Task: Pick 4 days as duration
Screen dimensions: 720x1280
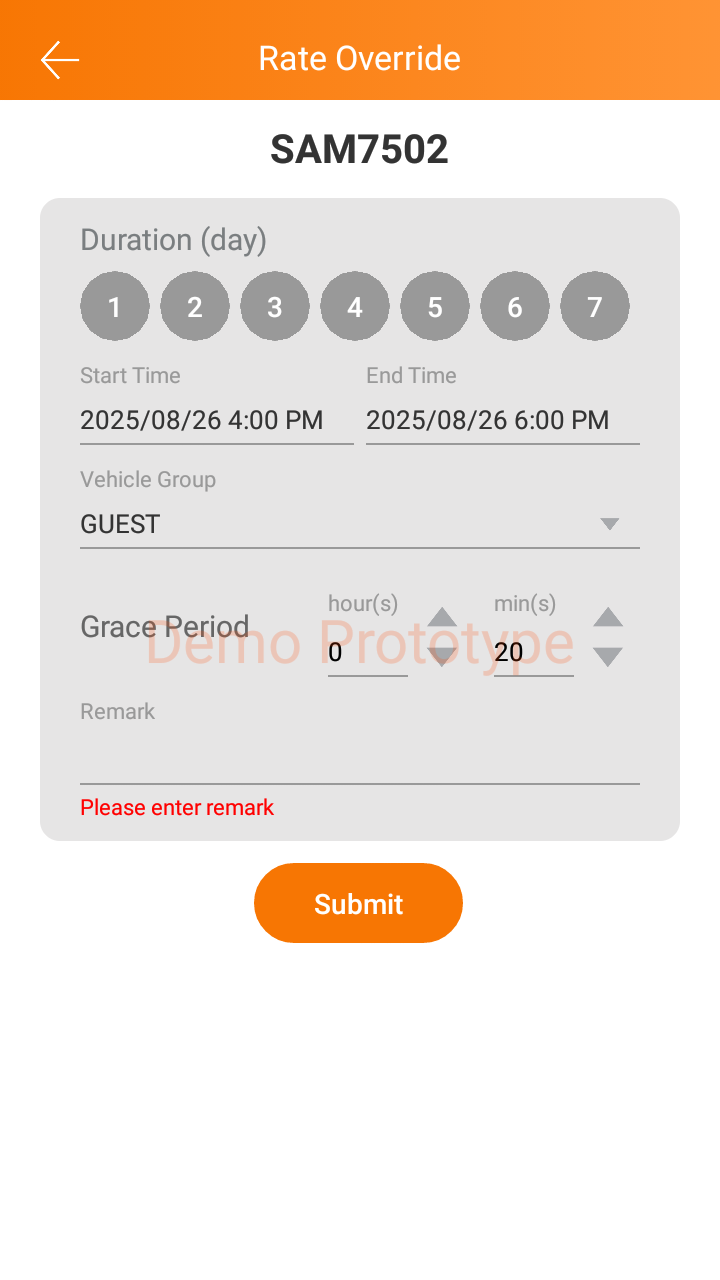Action: point(355,307)
